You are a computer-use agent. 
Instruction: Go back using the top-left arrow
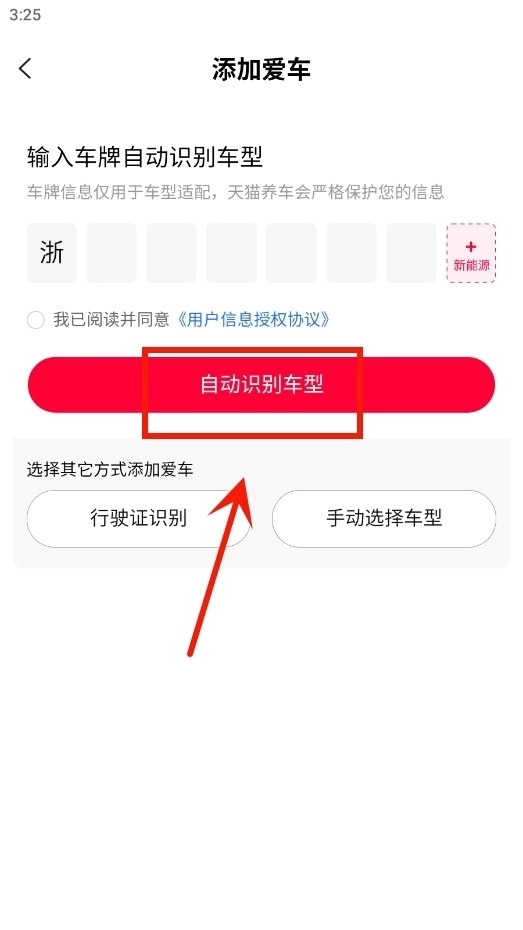point(25,69)
